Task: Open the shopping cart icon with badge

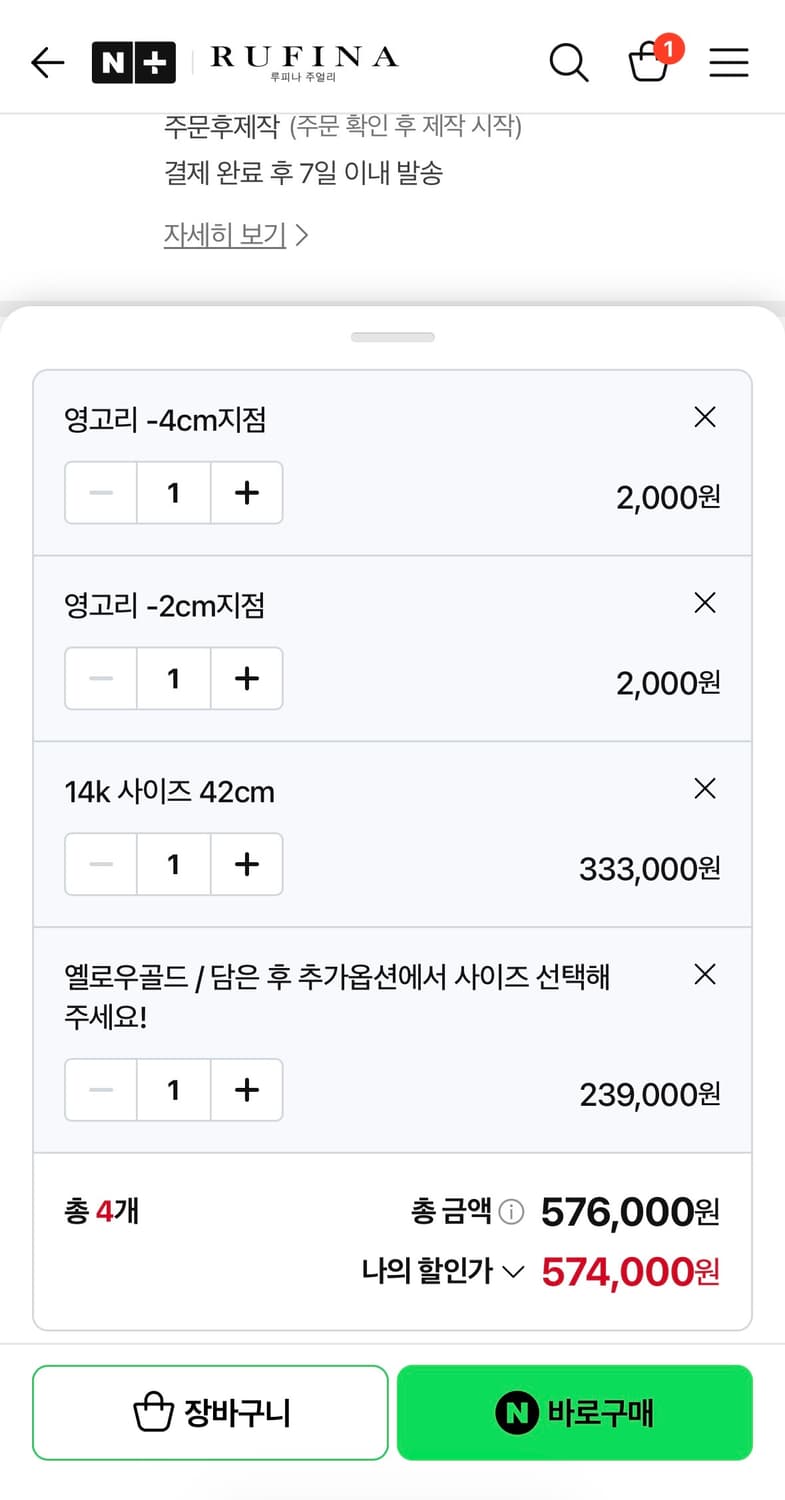Action: pos(650,65)
